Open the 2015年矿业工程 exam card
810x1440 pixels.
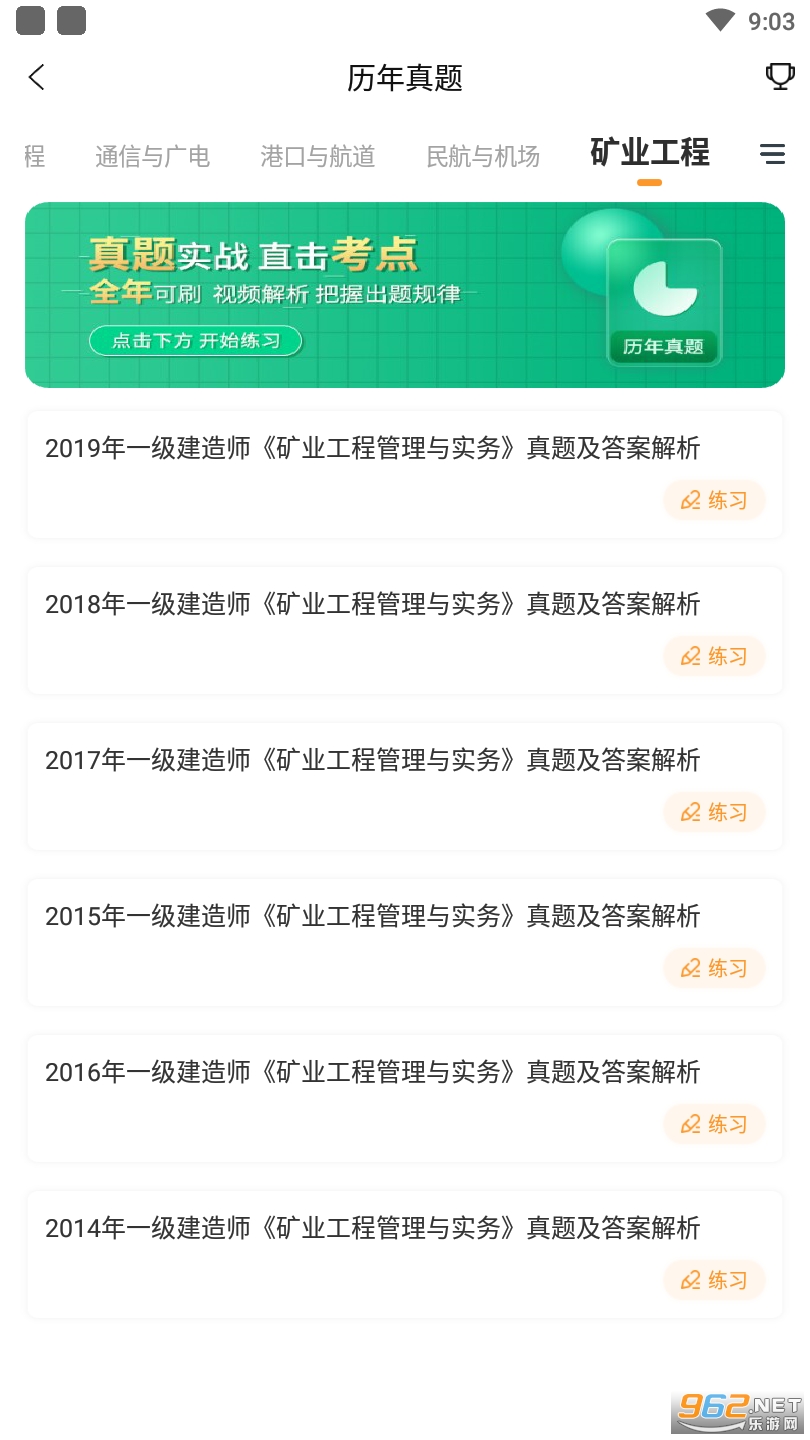pos(373,917)
